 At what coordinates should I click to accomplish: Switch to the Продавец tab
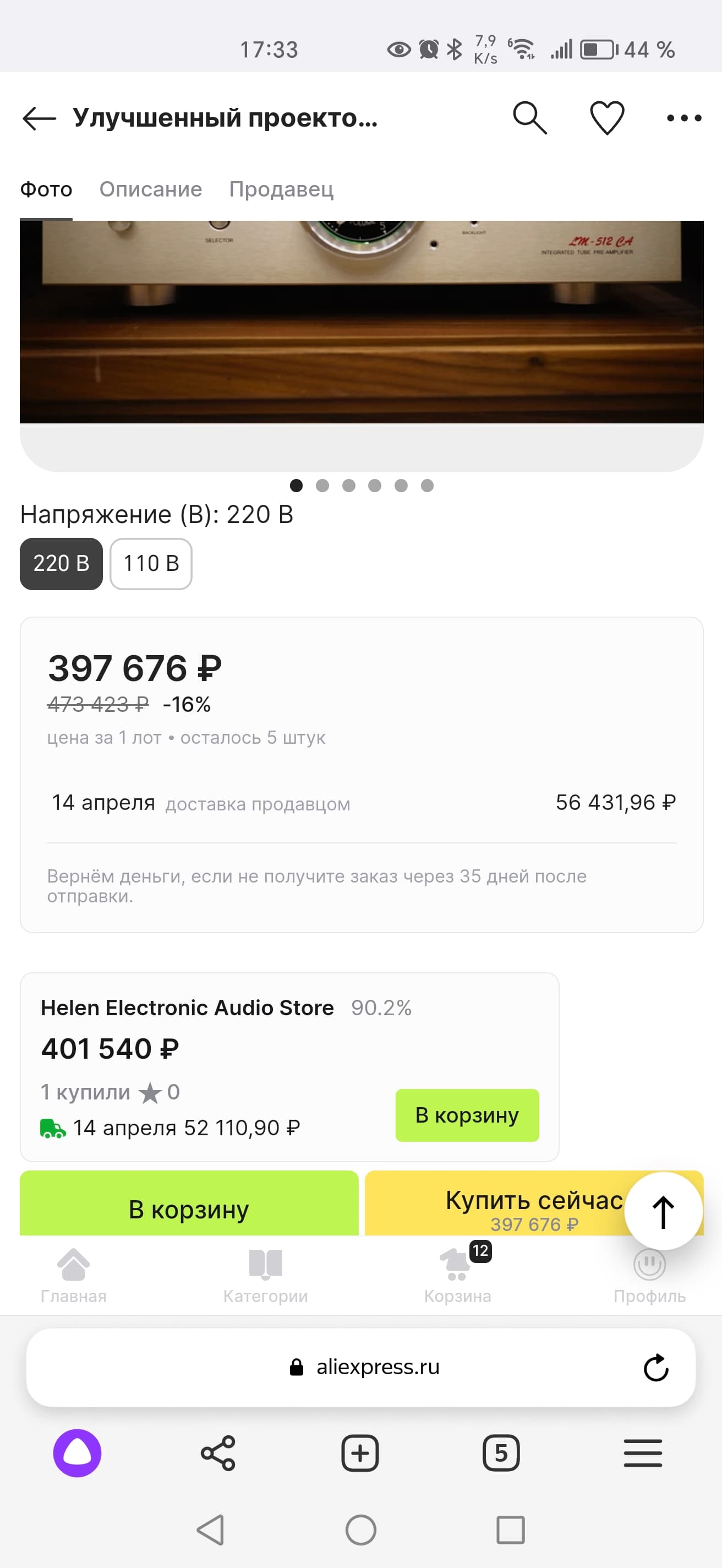coord(281,189)
